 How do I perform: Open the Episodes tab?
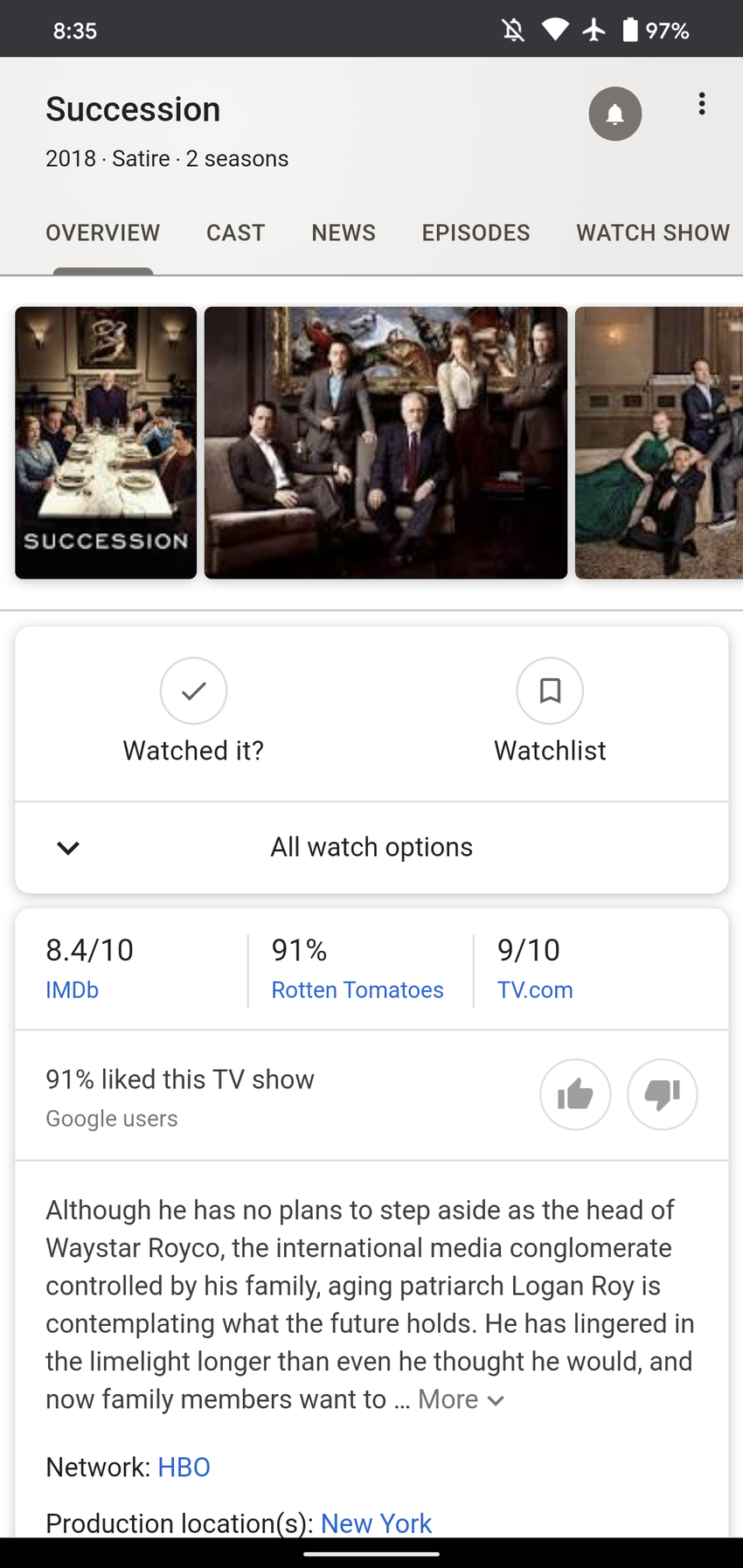pyautogui.click(x=476, y=232)
